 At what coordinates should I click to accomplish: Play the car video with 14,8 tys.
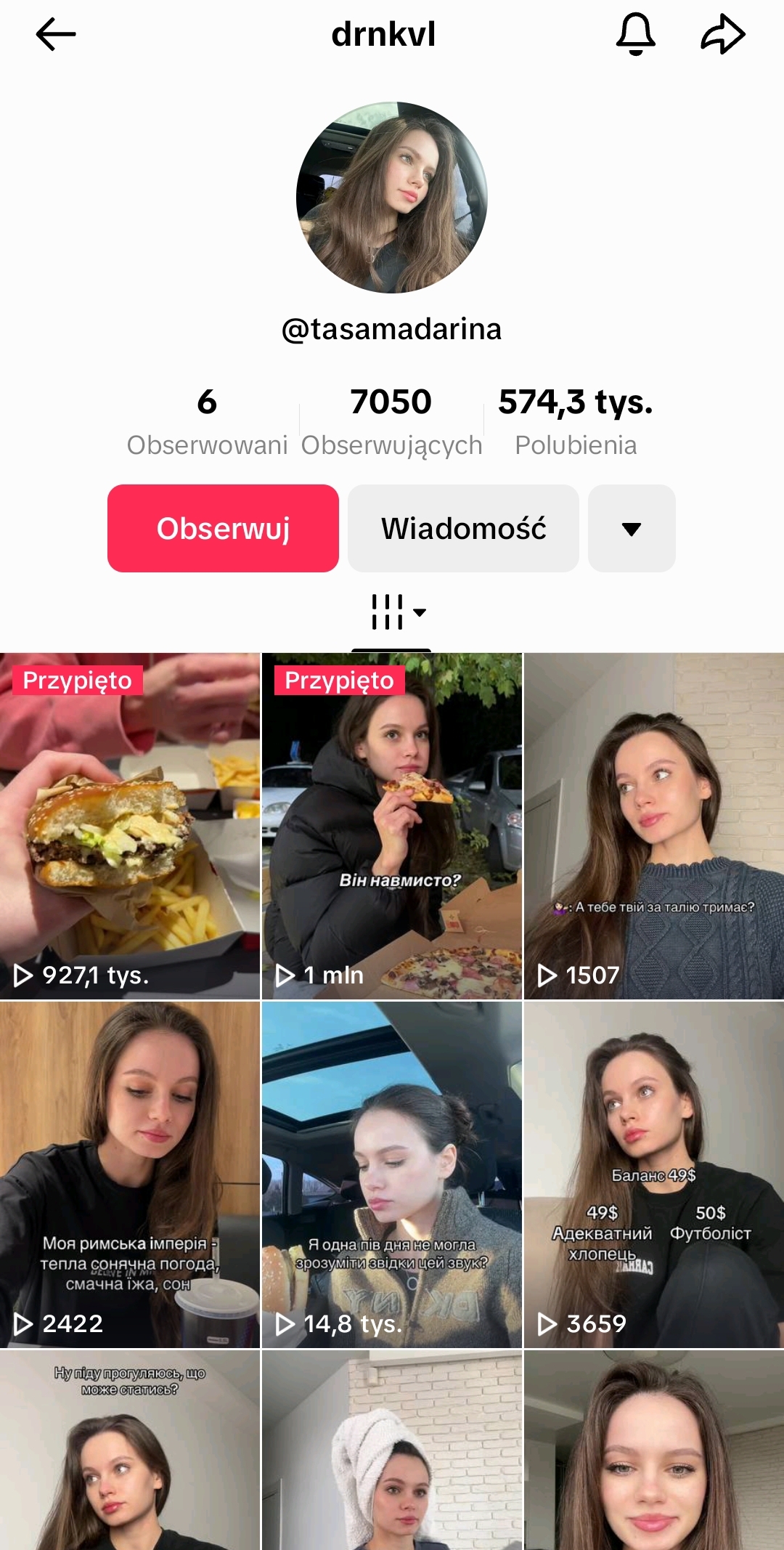coord(392,1174)
